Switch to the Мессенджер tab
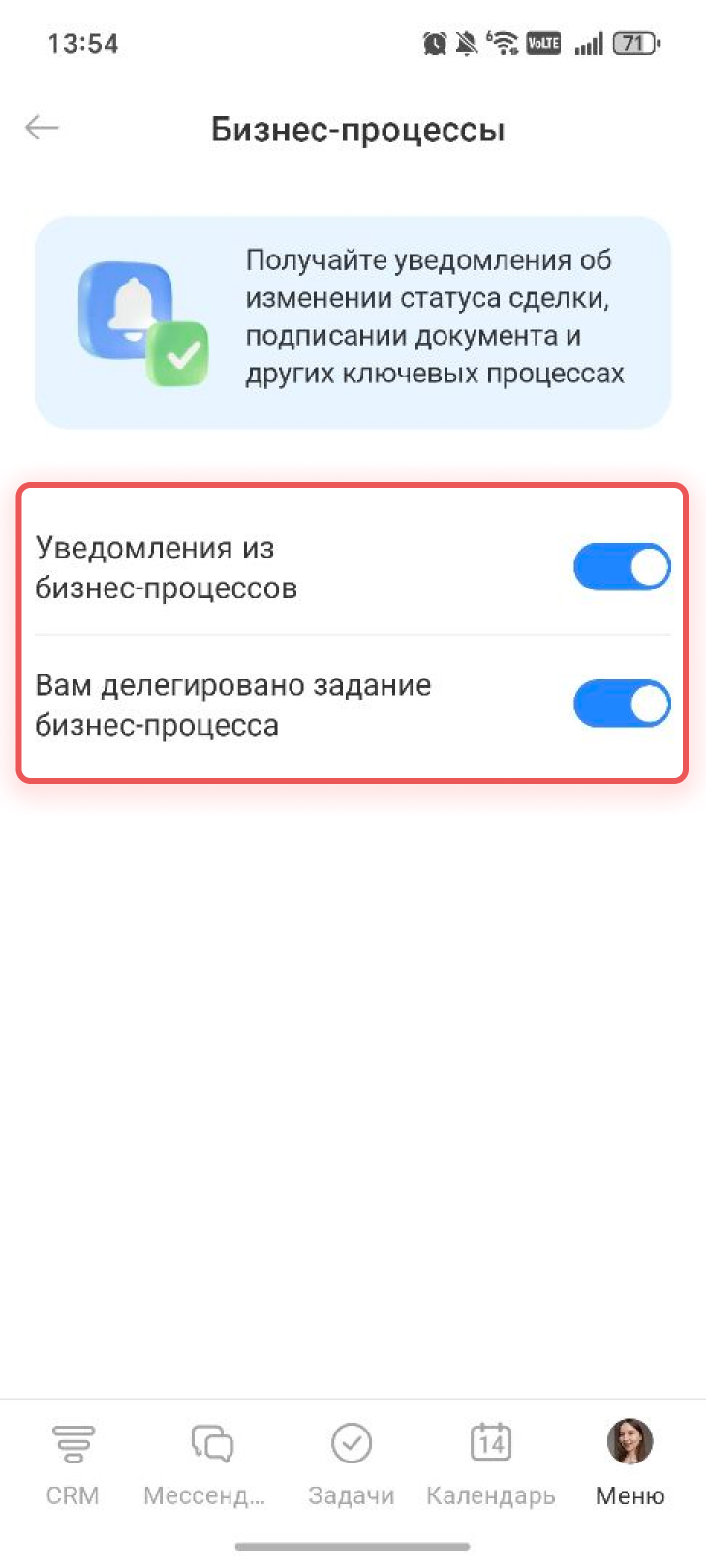 click(x=210, y=1462)
